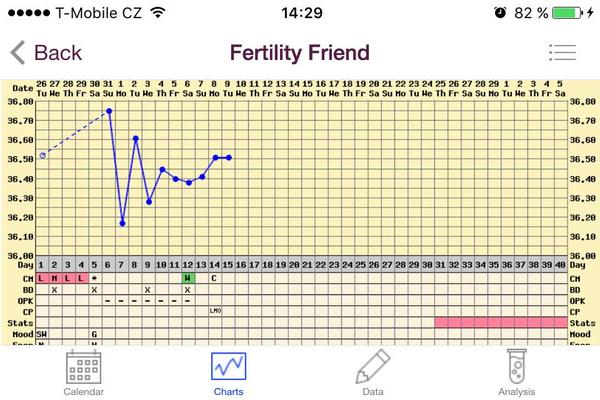Image resolution: width=600 pixels, height=400 pixels.
Task: Open the Data tab
Action: 373,373
